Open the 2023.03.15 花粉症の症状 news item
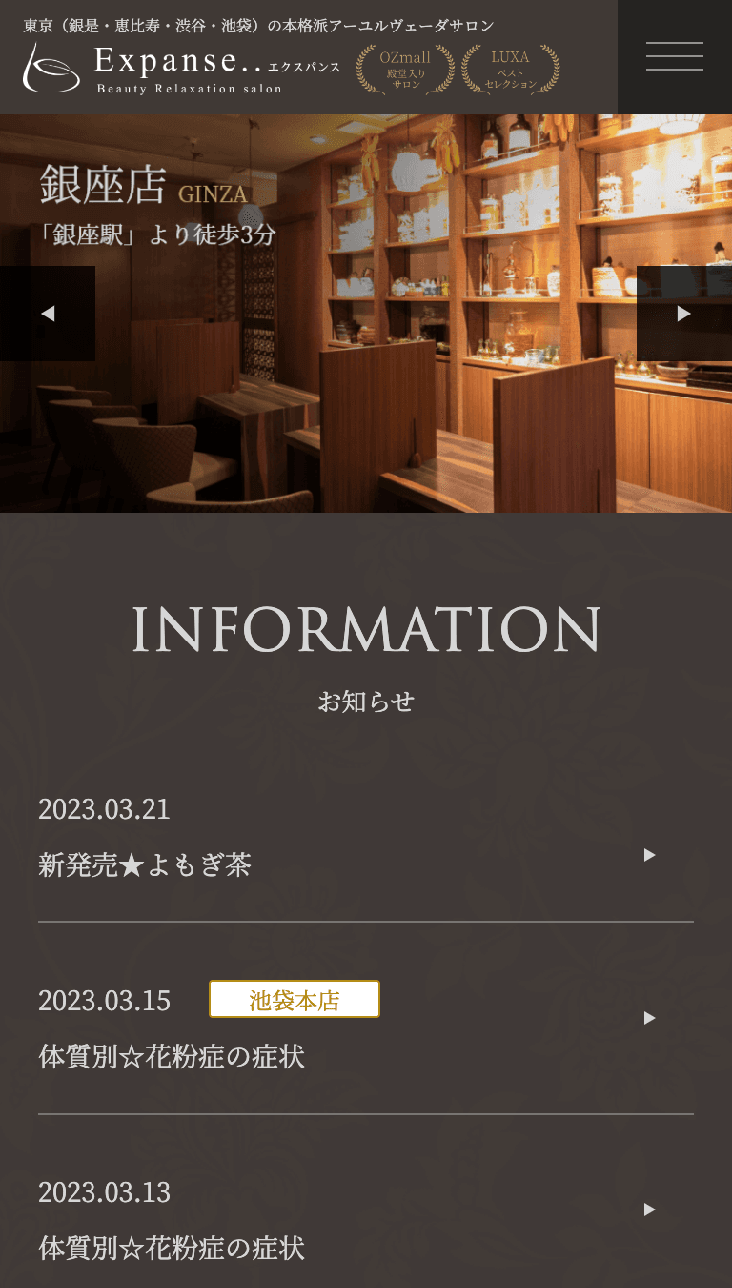Image resolution: width=732 pixels, height=1288 pixels. [x=365, y=1030]
